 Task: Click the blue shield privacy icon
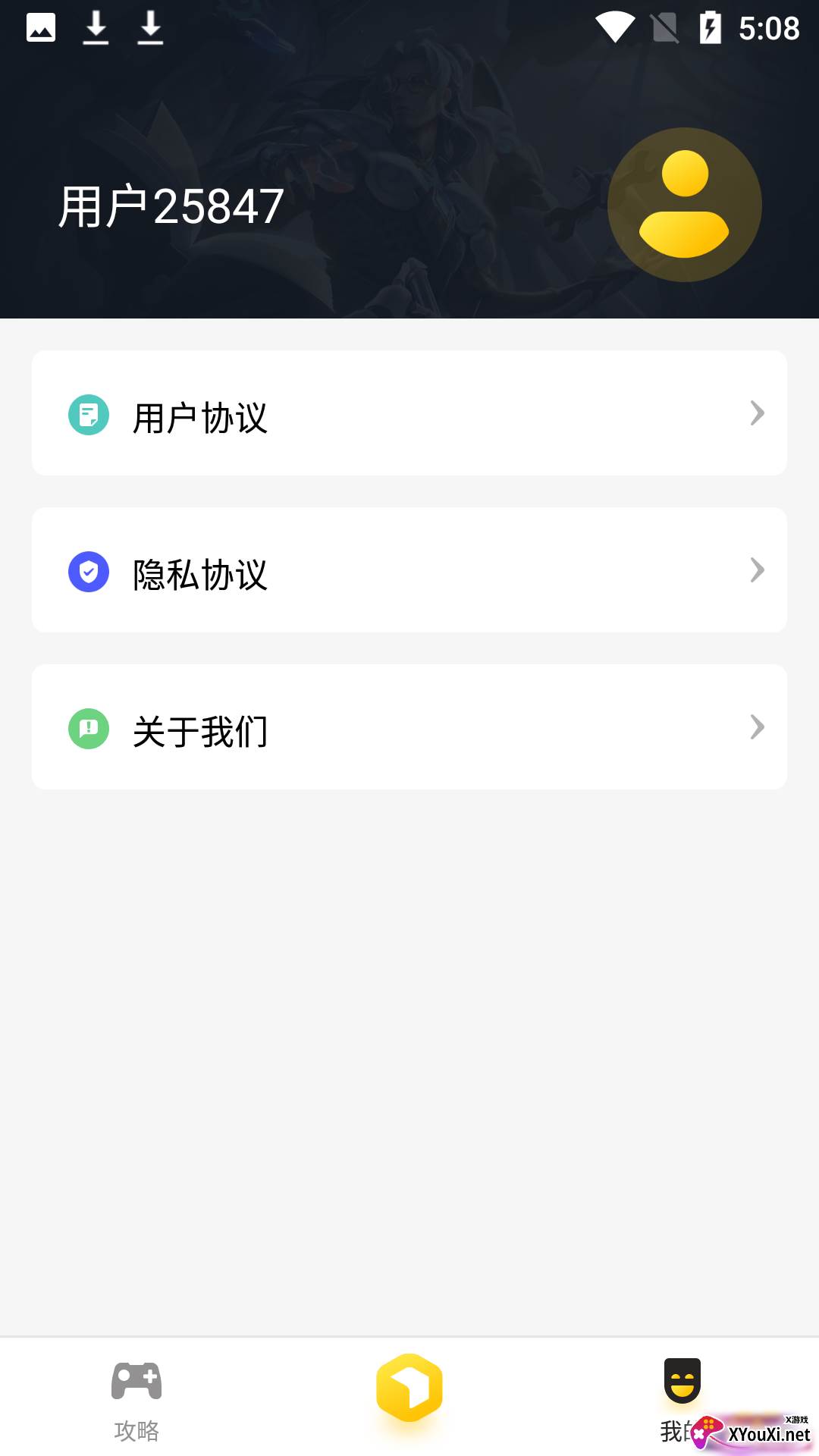[88, 570]
